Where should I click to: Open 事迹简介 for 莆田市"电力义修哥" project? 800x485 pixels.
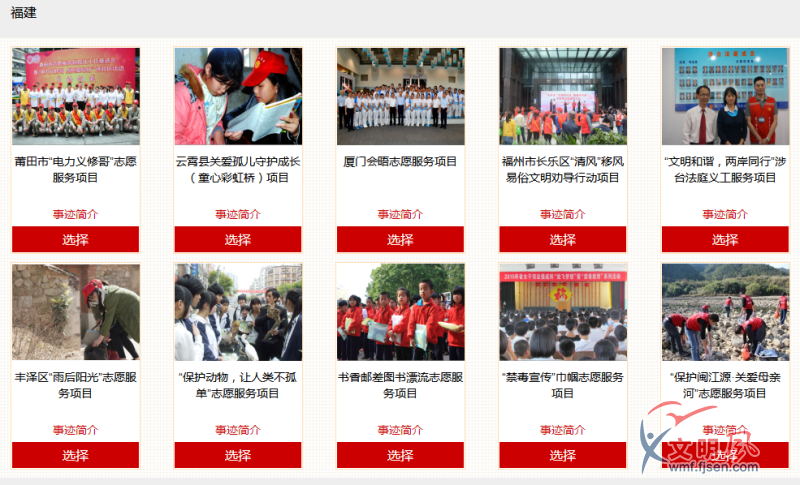(75, 214)
